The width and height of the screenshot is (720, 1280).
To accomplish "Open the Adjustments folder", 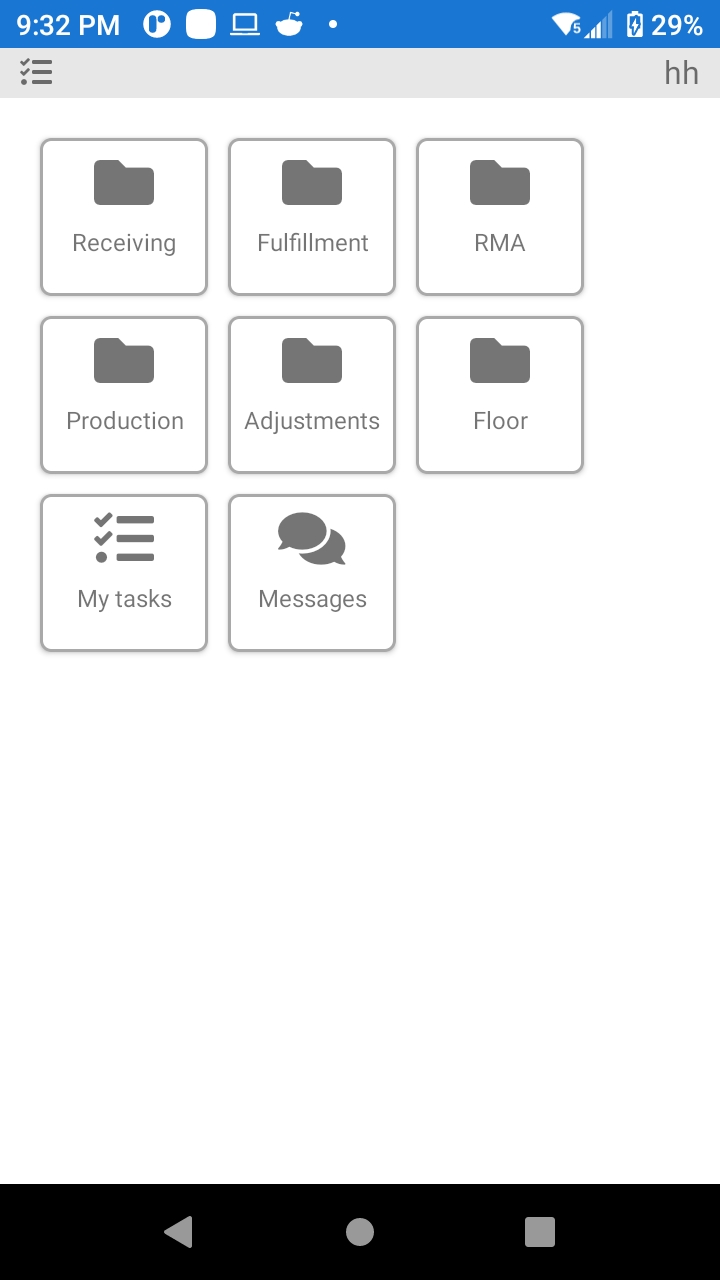I will point(312,395).
